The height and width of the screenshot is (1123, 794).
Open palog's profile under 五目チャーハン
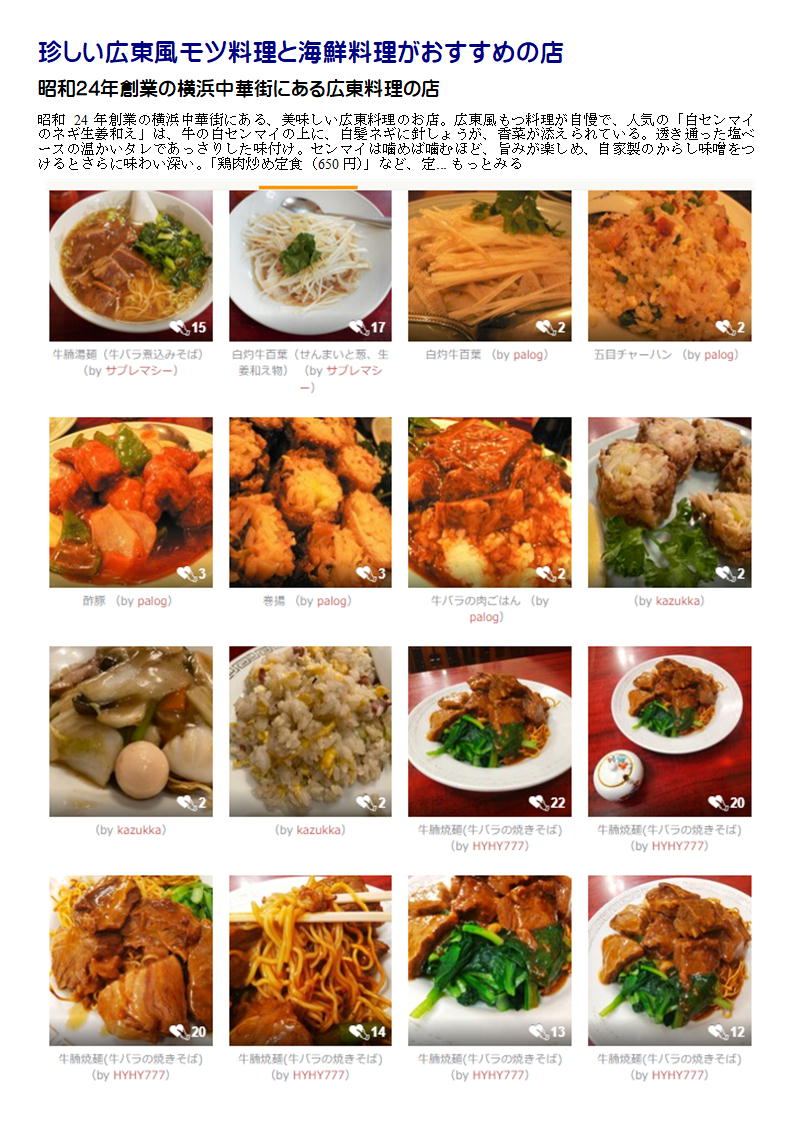point(720,355)
